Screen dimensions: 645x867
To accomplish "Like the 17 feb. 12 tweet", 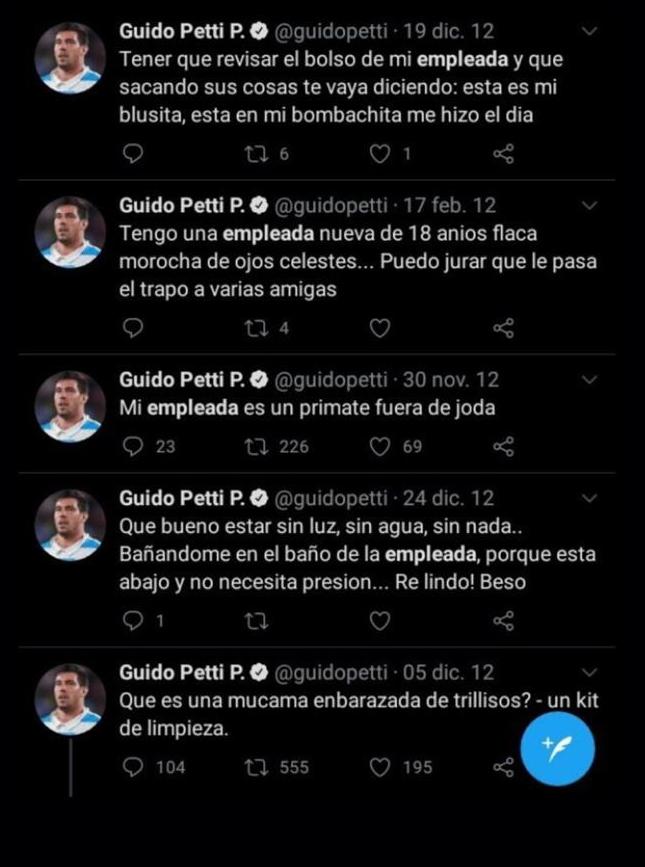I will point(380,329).
